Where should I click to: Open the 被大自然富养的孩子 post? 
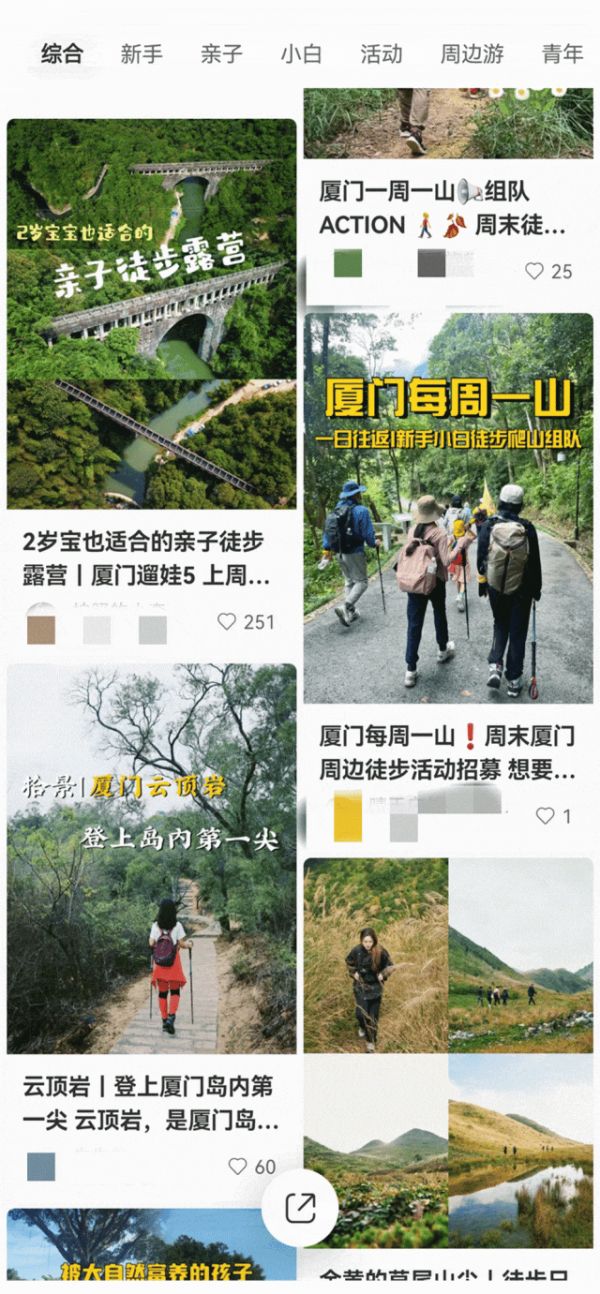152,1245
